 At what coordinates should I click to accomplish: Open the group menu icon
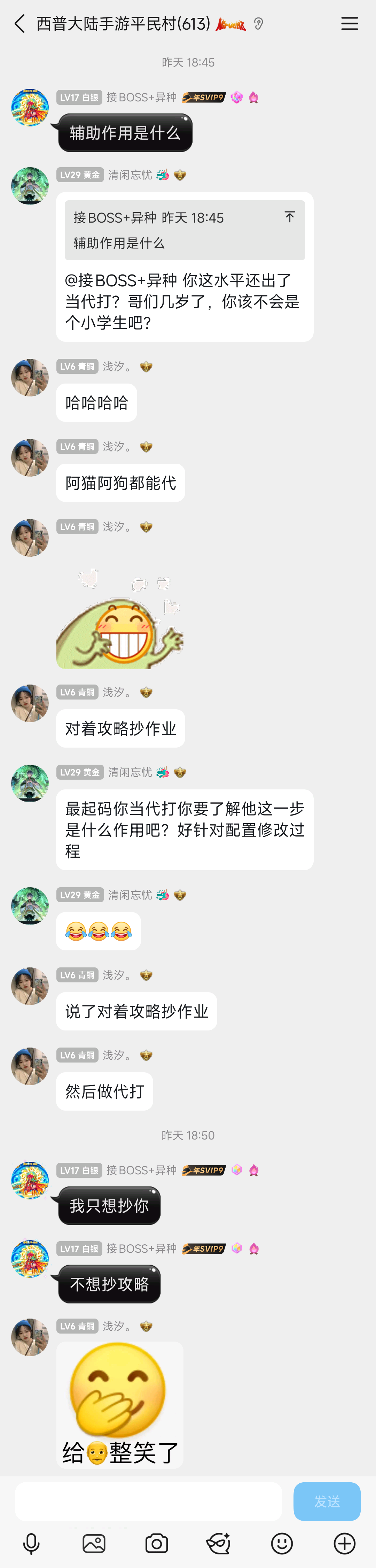(x=349, y=24)
